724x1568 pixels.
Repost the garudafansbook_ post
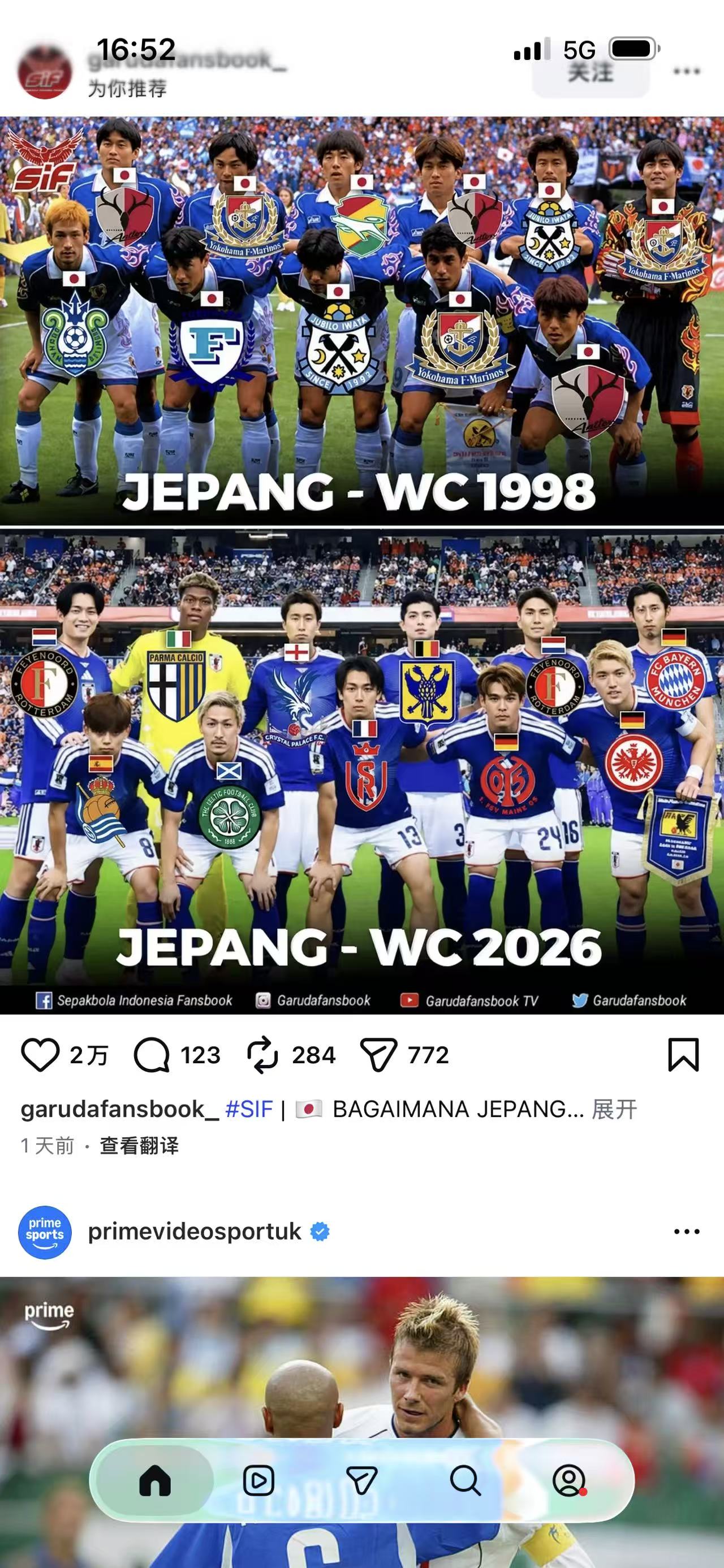(x=262, y=1055)
